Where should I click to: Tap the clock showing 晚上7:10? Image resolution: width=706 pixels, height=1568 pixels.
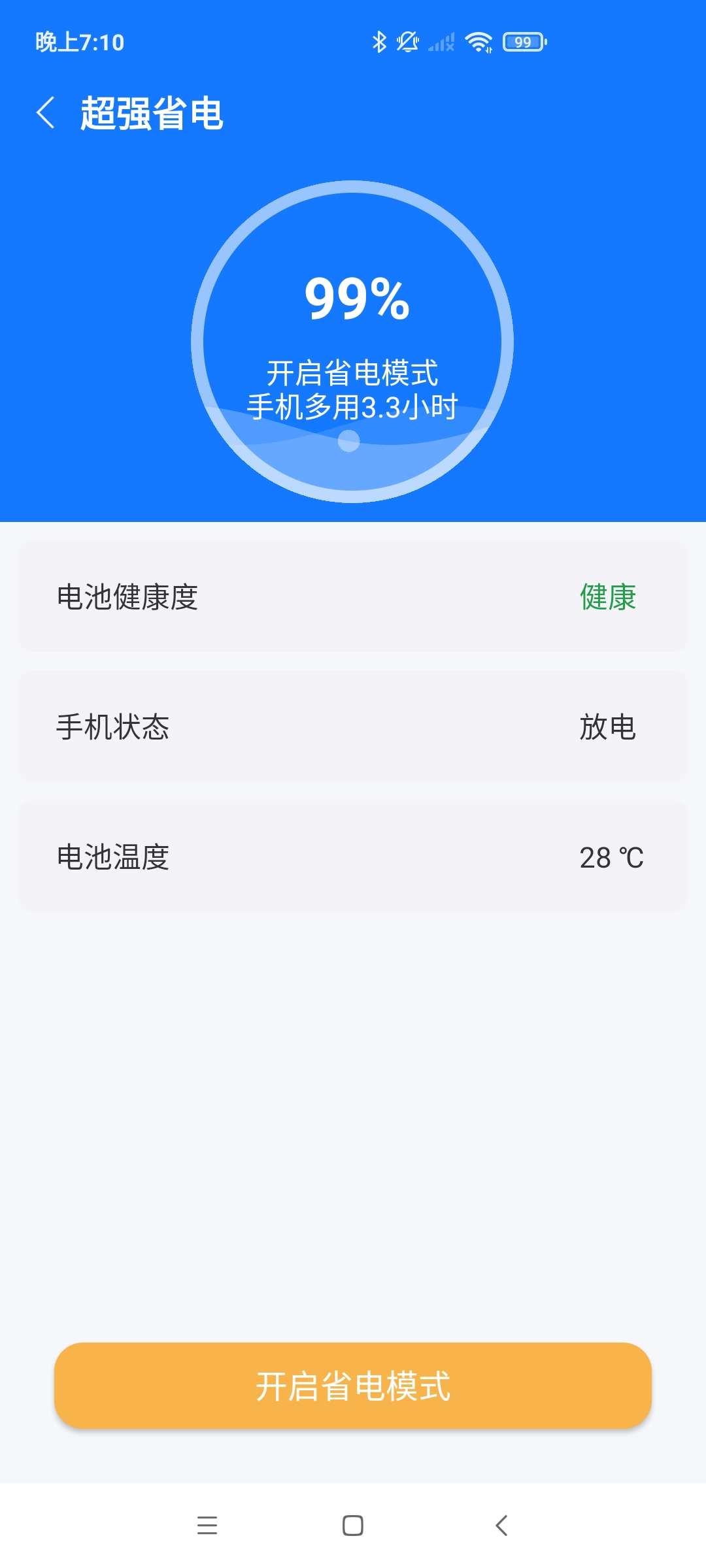(x=80, y=42)
